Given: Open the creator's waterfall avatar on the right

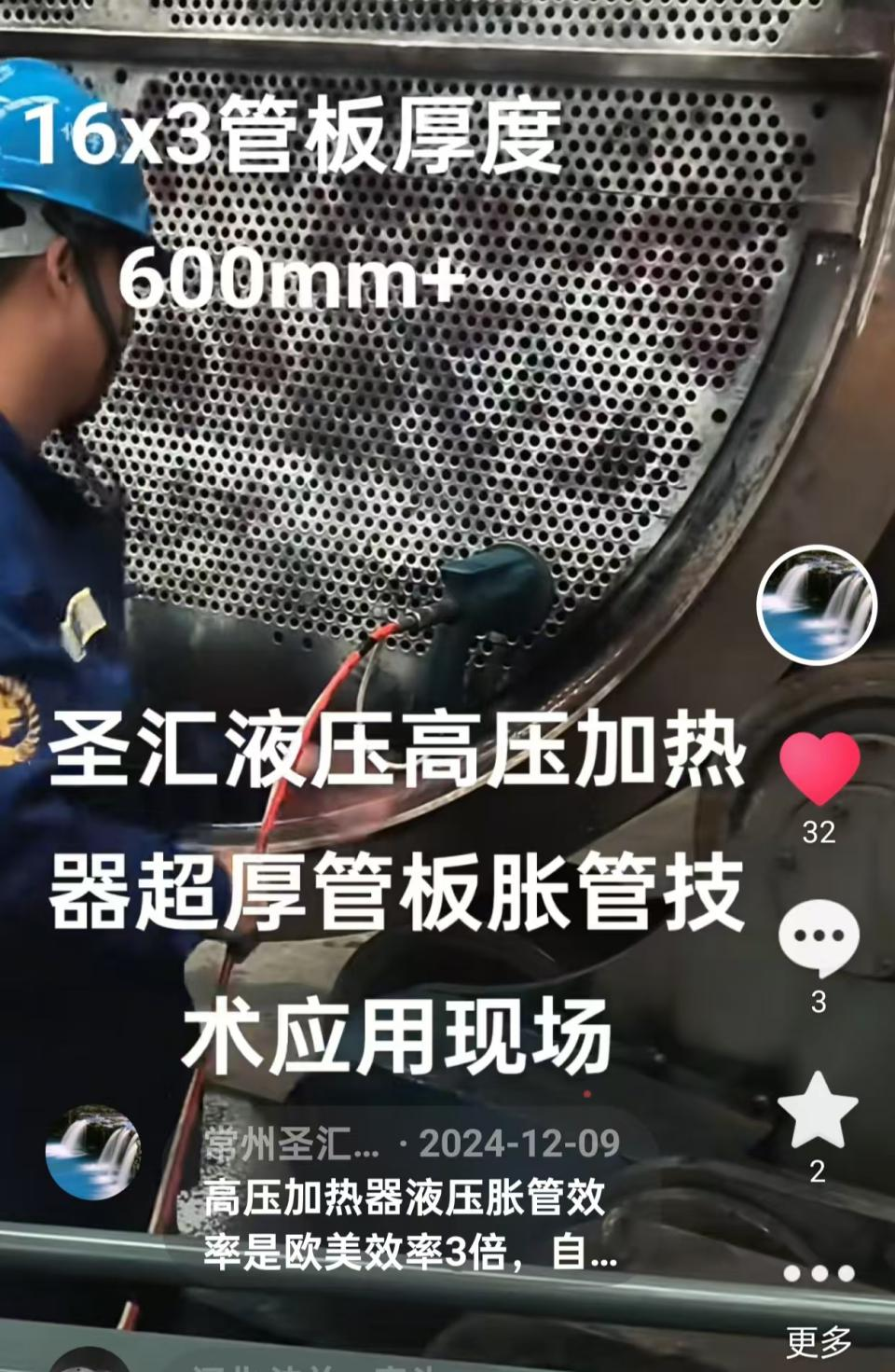Looking at the screenshot, I should (817, 604).
